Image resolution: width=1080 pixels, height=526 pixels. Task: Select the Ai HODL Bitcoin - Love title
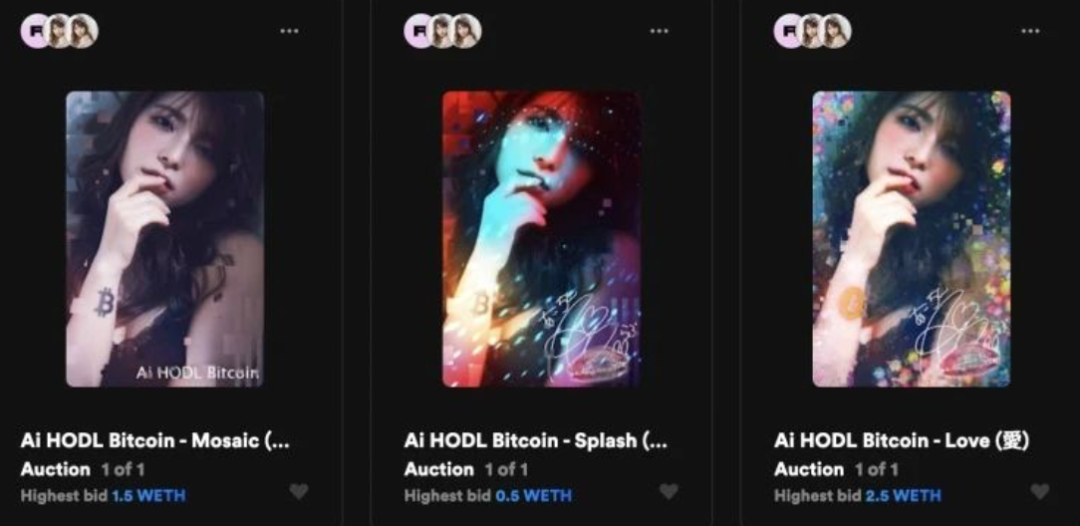pyautogui.click(x=901, y=440)
